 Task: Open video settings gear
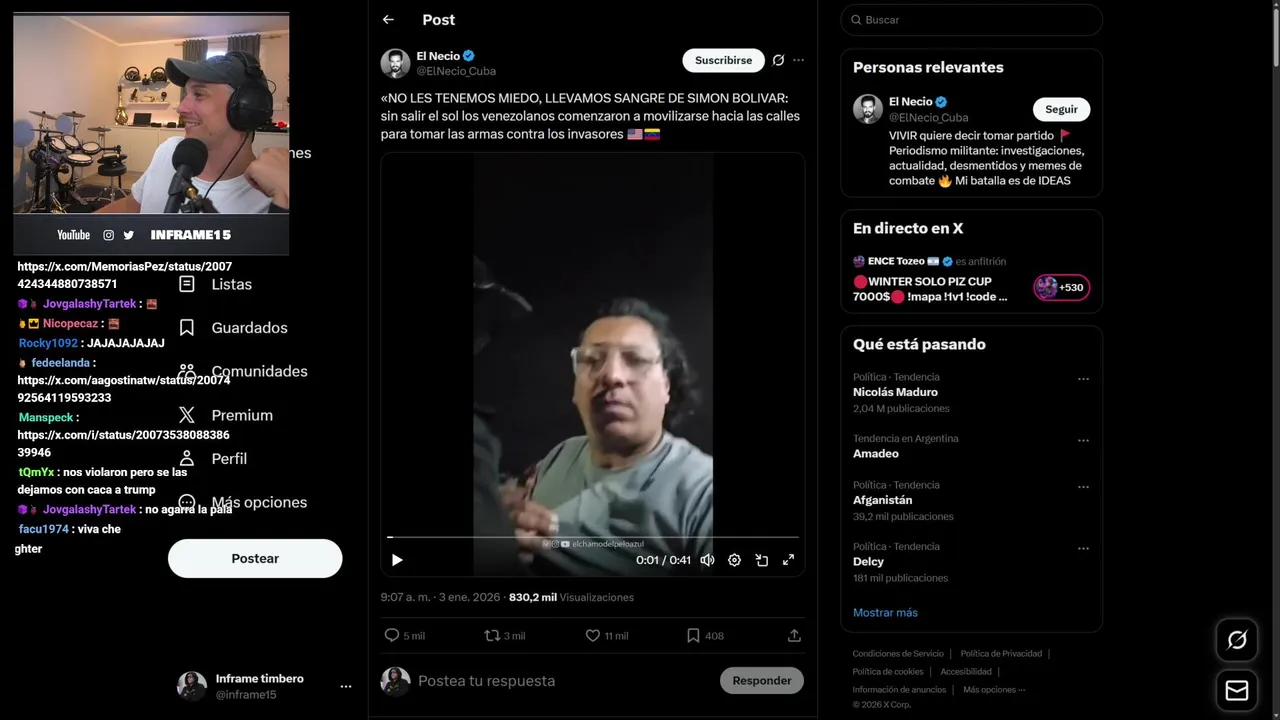pyautogui.click(x=734, y=560)
